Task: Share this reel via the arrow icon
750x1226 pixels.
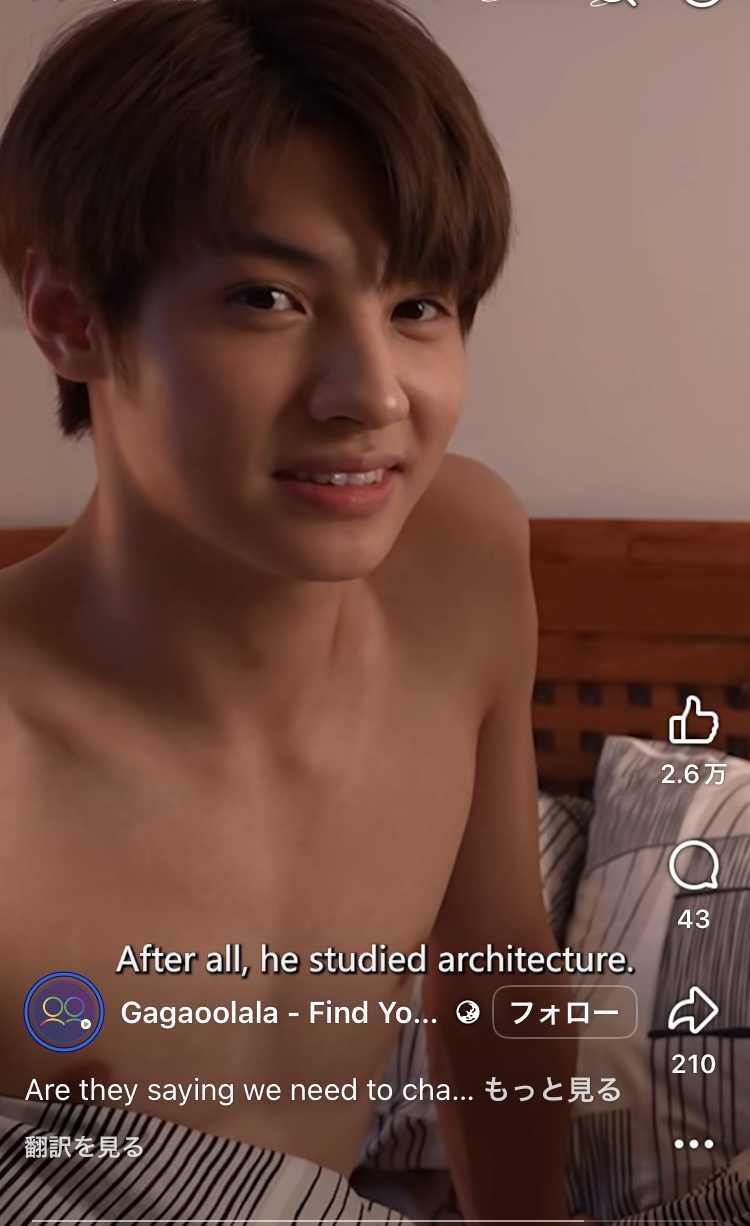Action: tap(694, 1011)
